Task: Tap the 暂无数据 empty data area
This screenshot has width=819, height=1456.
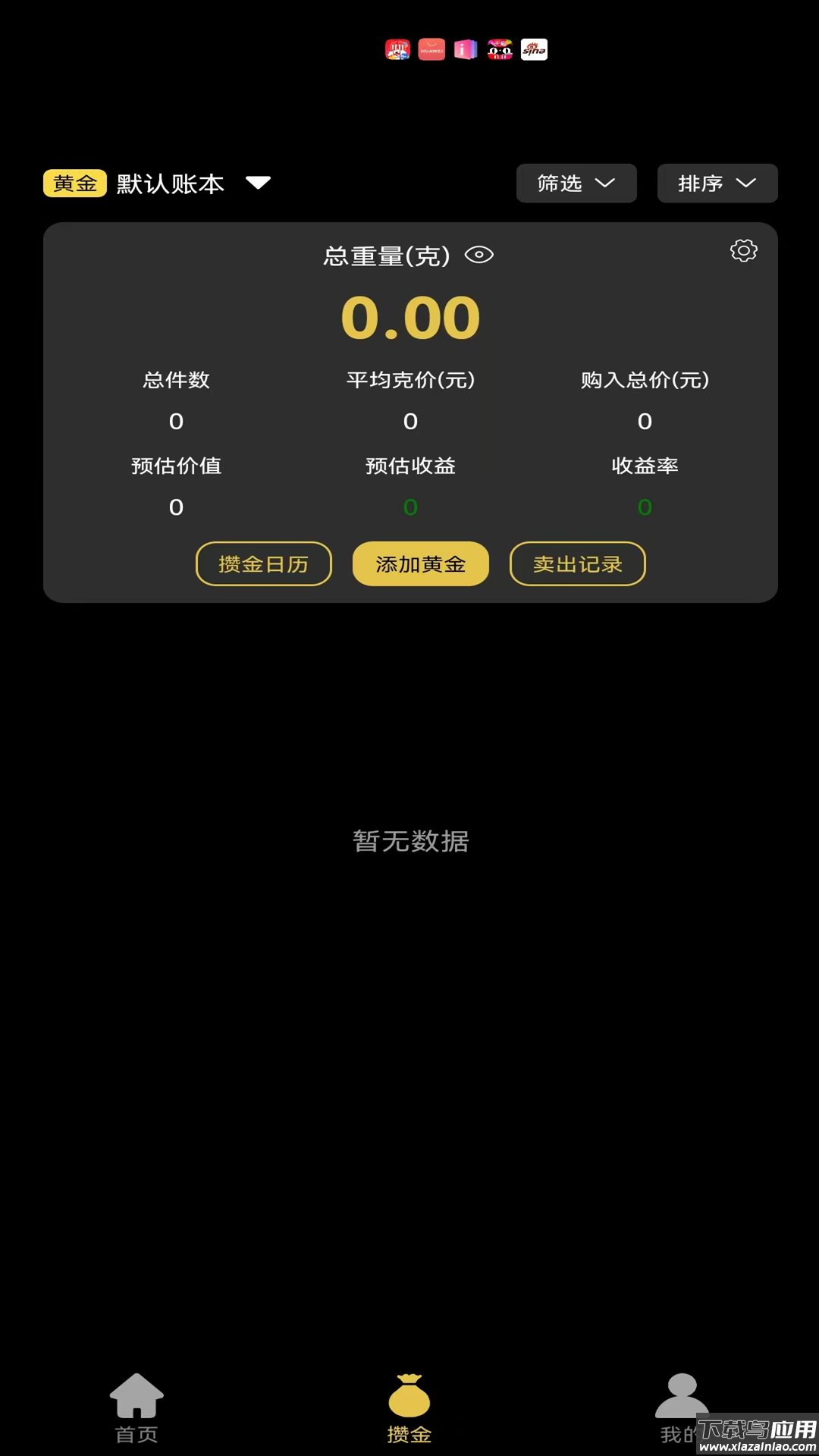Action: tap(409, 841)
